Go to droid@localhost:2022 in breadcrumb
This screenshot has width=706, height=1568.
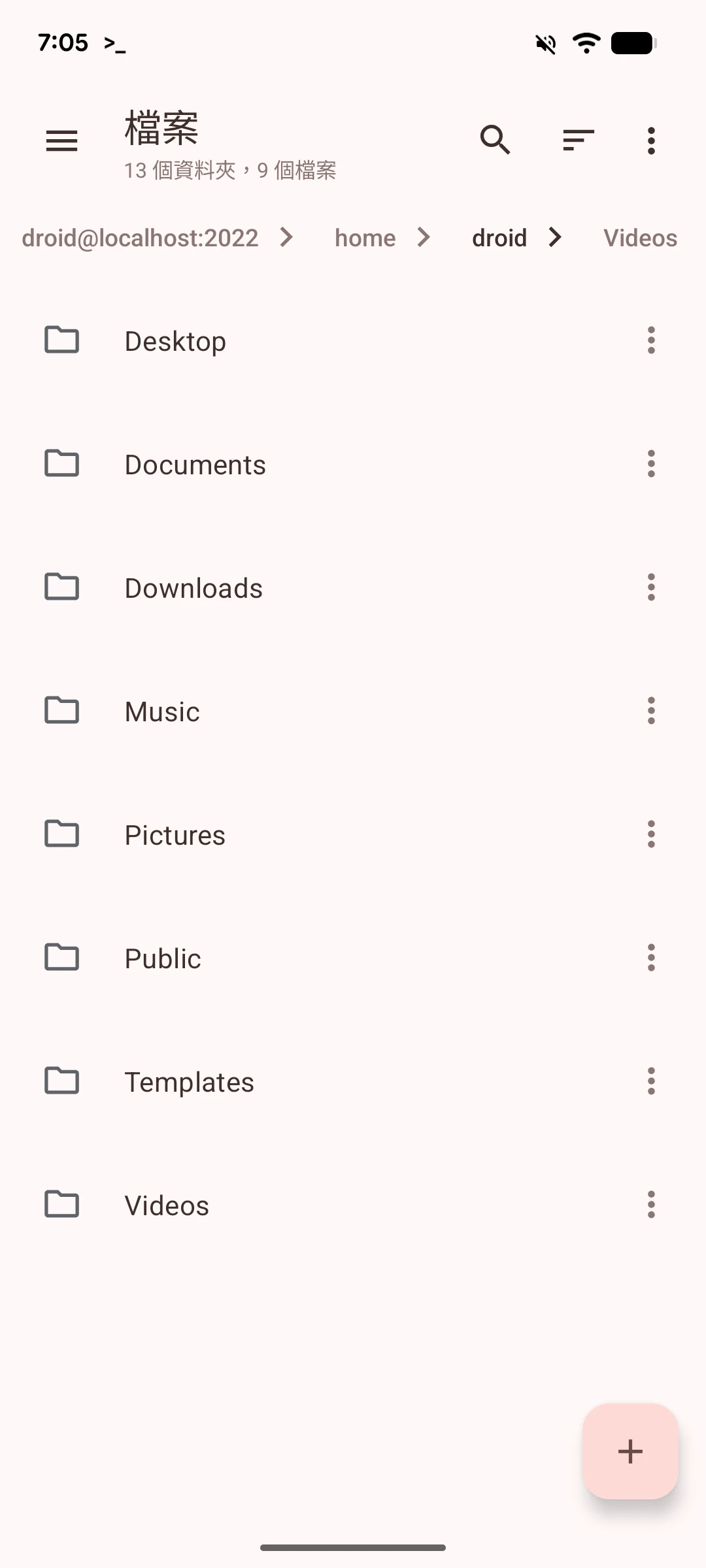(x=140, y=238)
